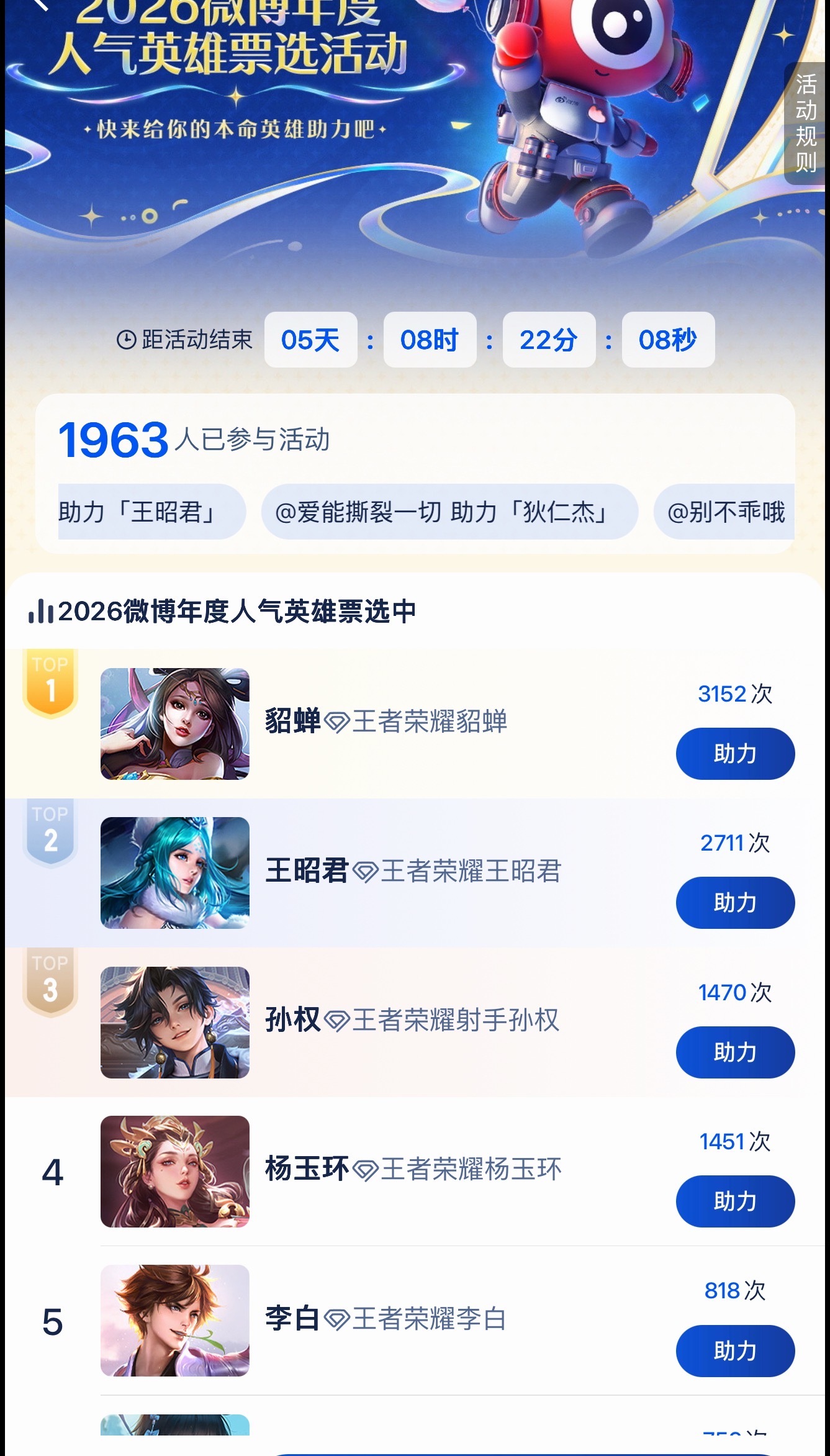Screen dimensions: 830x1456
Task: Boost 王昭君 with her 助力 button
Action: pyautogui.click(x=735, y=903)
